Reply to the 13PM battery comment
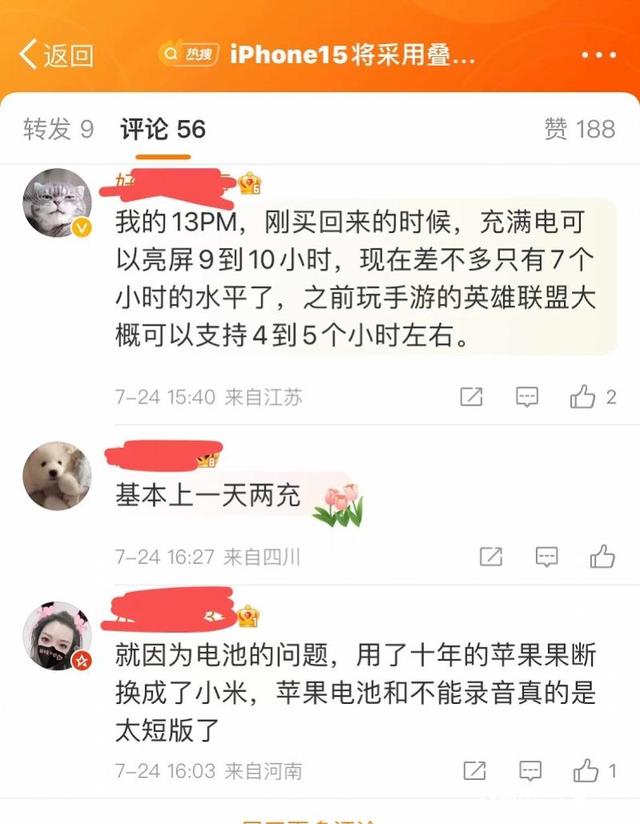This screenshot has height=824, width=640. pos(527,397)
